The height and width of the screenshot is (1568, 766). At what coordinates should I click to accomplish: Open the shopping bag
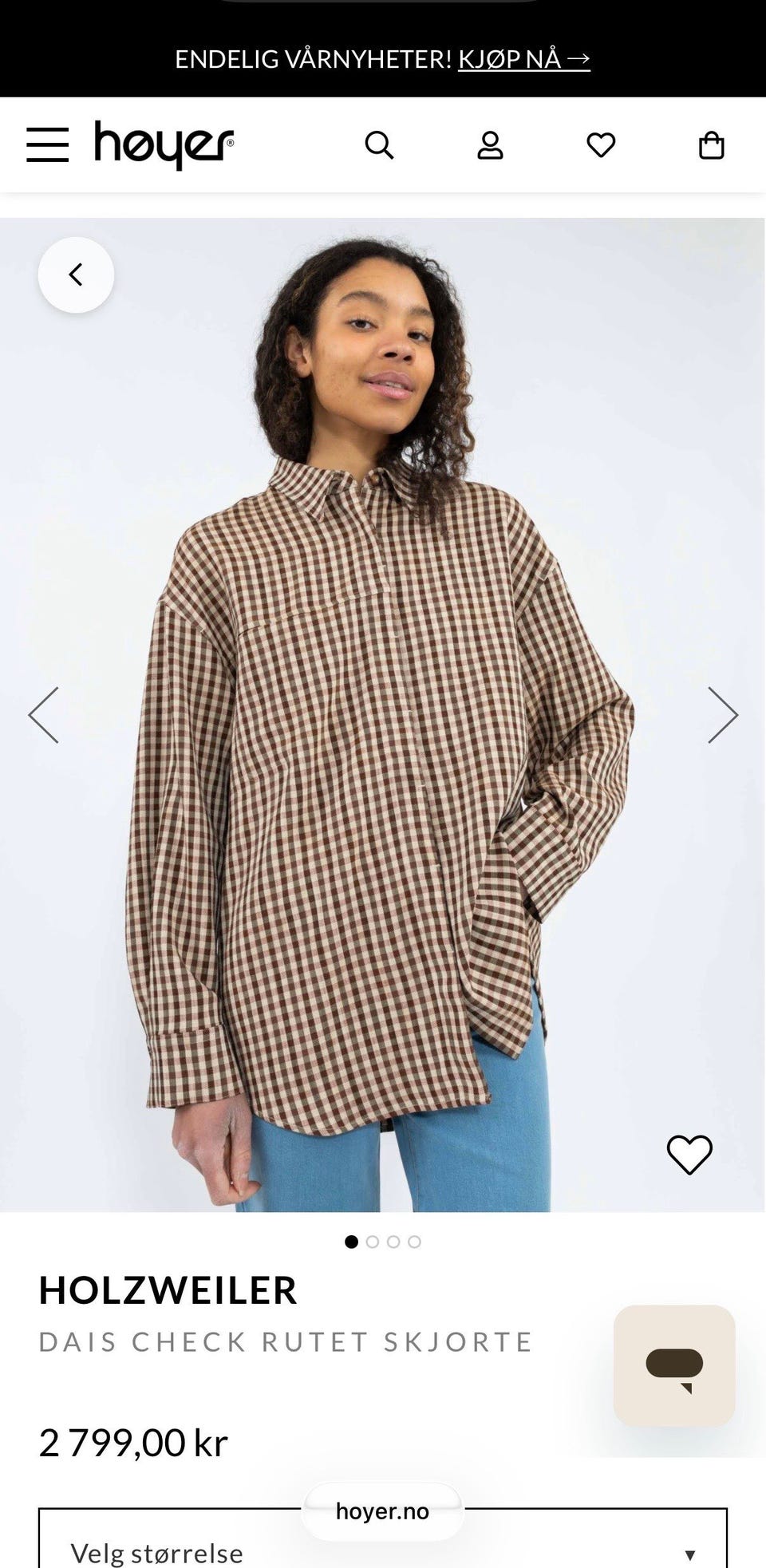click(712, 145)
